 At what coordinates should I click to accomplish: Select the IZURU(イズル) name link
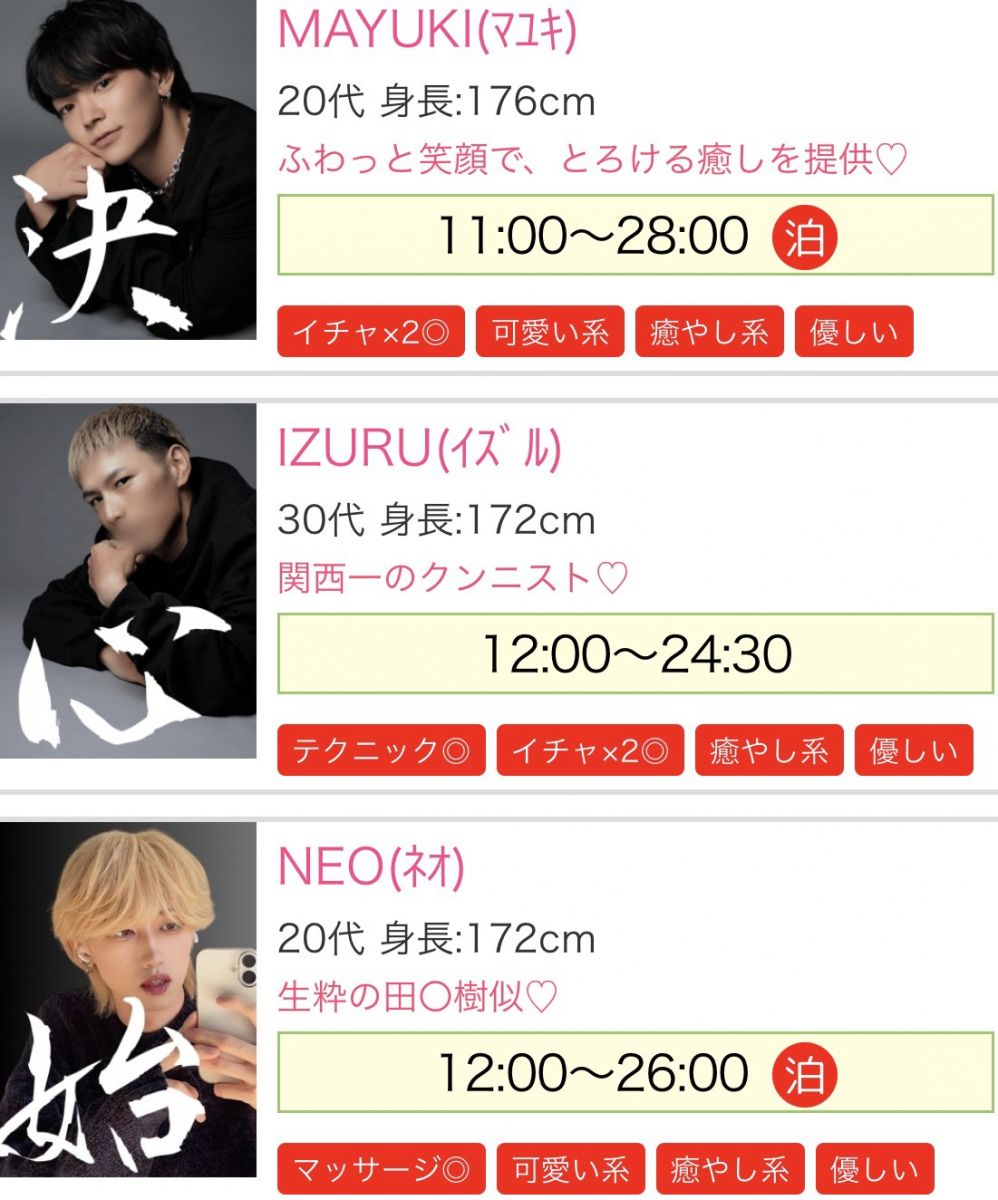[x=419, y=450]
